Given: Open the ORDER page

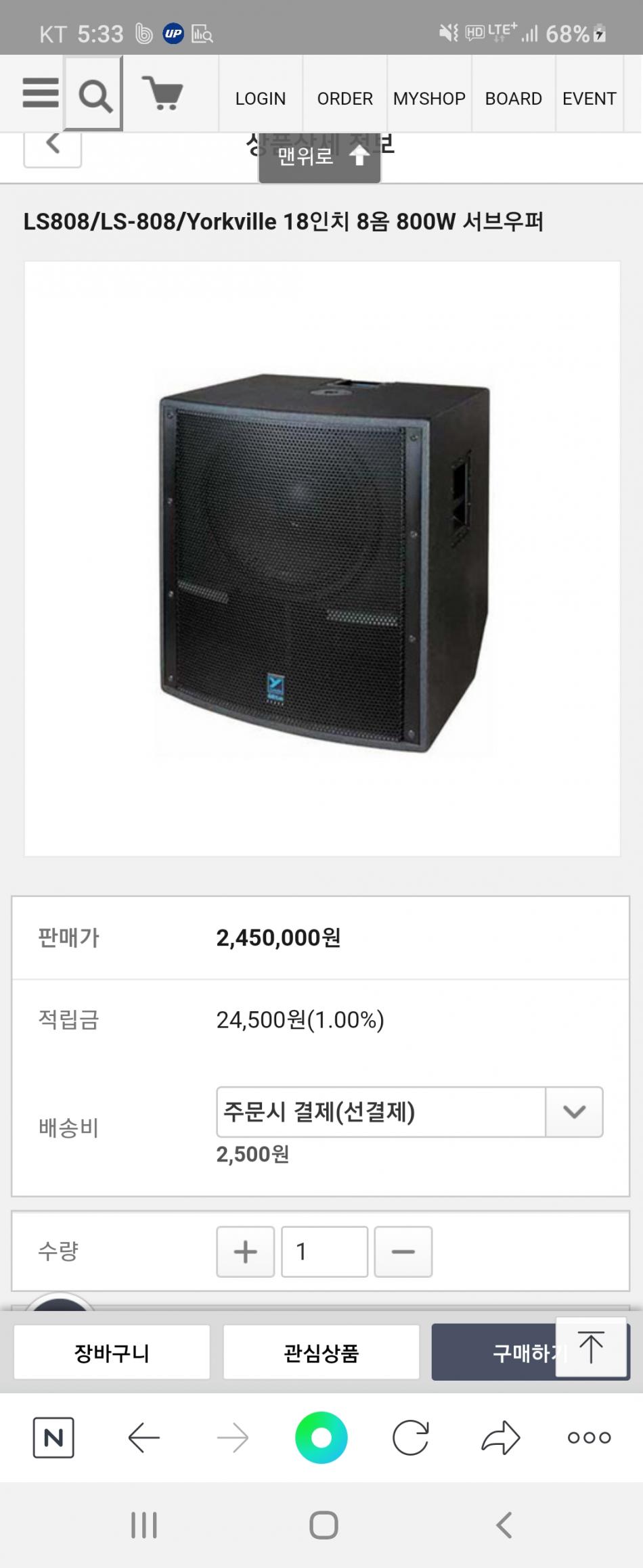Looking at the screenshot, I should [x=345, y=99].
